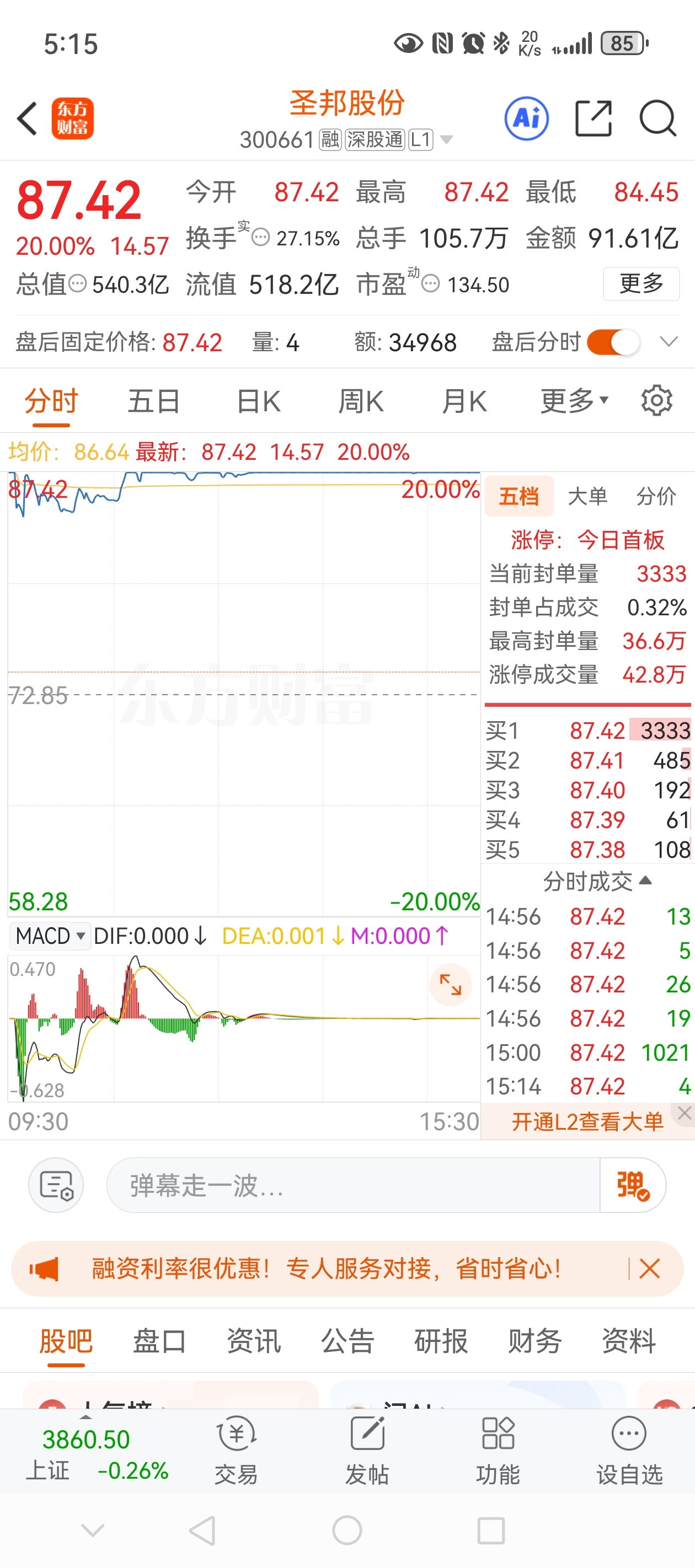Tap the 东方财富 logo
This screenshot has height=1568, width=695.
[73, 119]
